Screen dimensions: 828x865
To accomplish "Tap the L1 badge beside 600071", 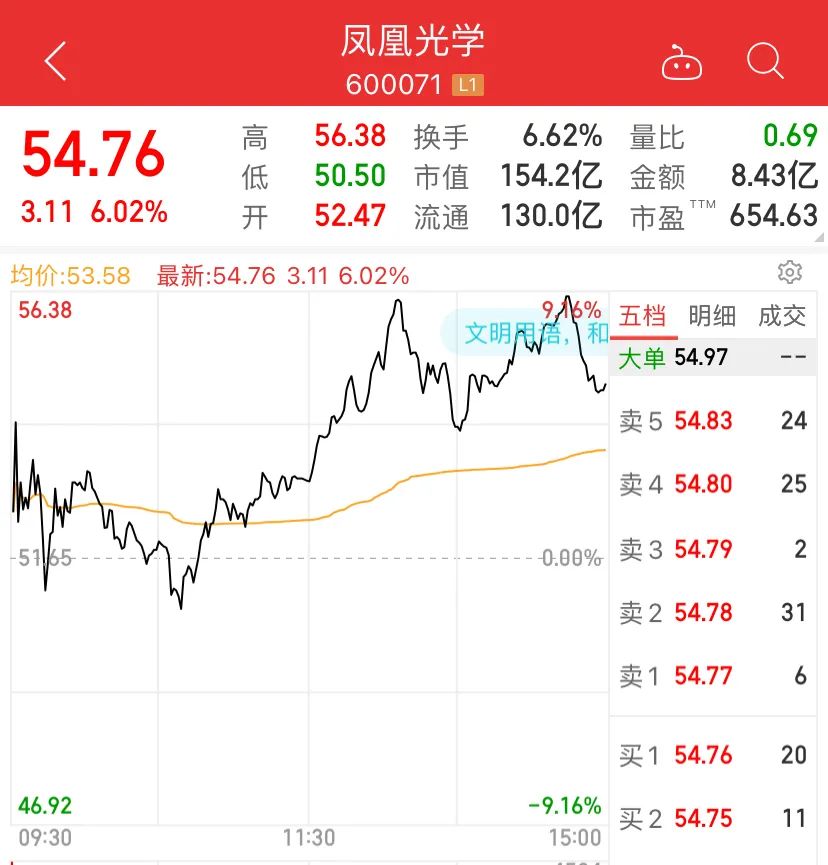I will tap(466, 87).
